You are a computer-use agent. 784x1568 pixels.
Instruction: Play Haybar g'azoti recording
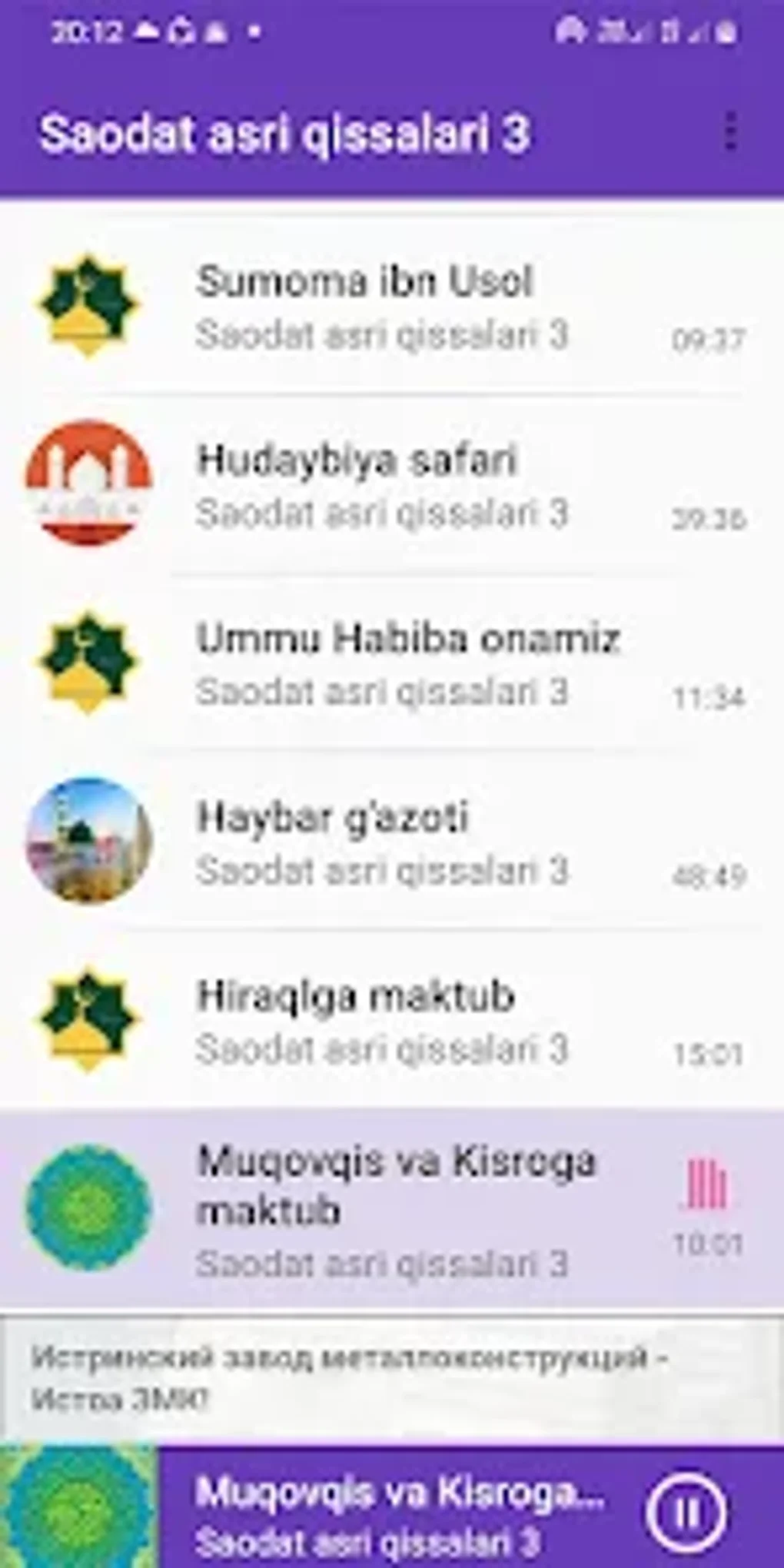tap(384, 842)
